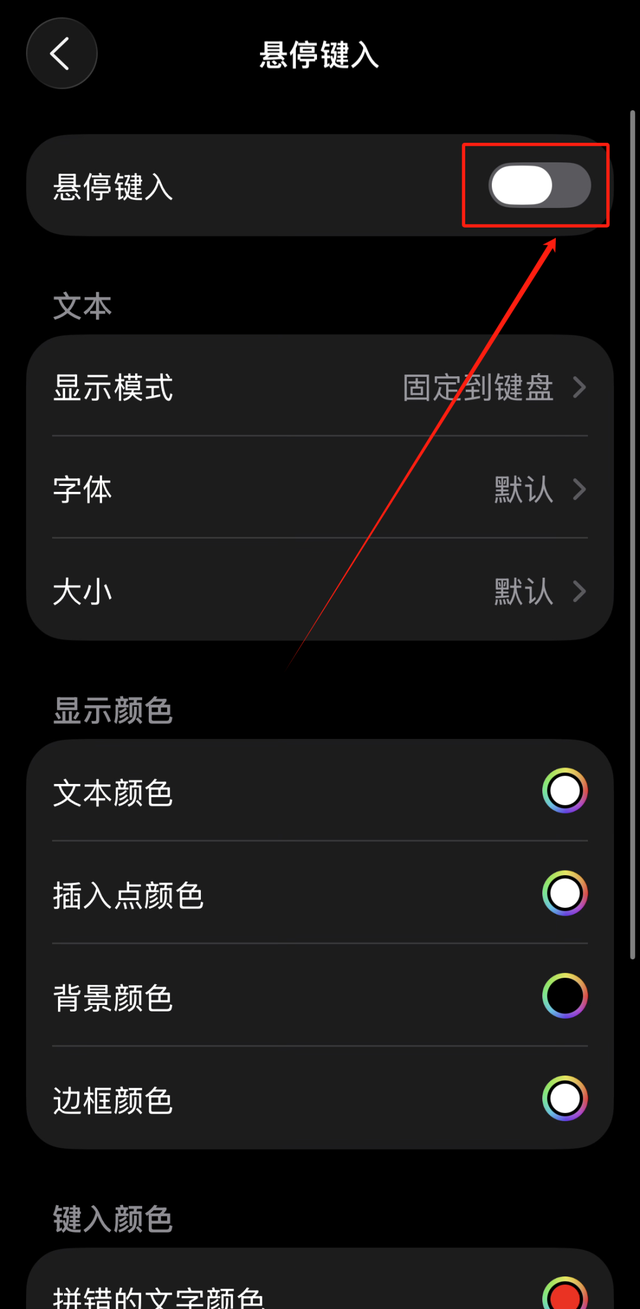Choose the 拼错的文字颜色 swatch

point(564,1294)
